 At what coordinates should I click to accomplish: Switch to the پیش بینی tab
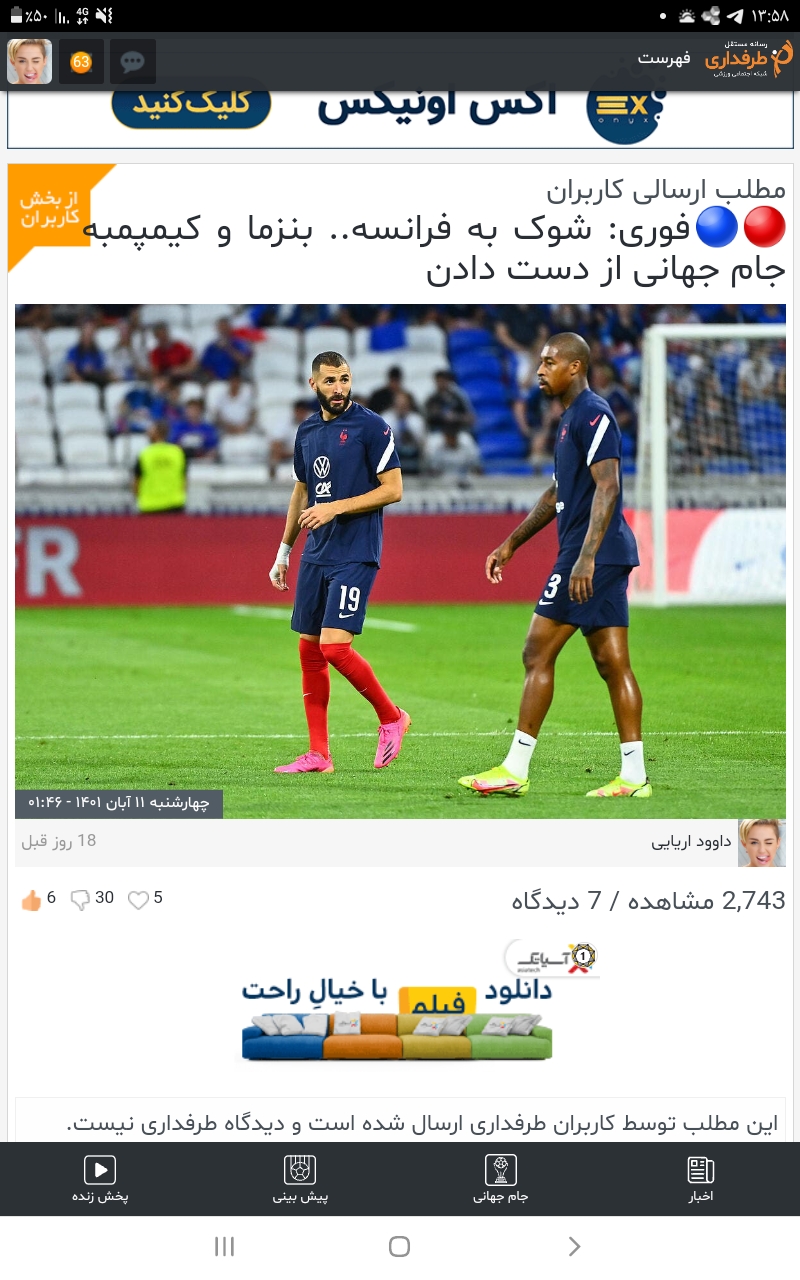pyautogui.click(x=300, y=1179)
